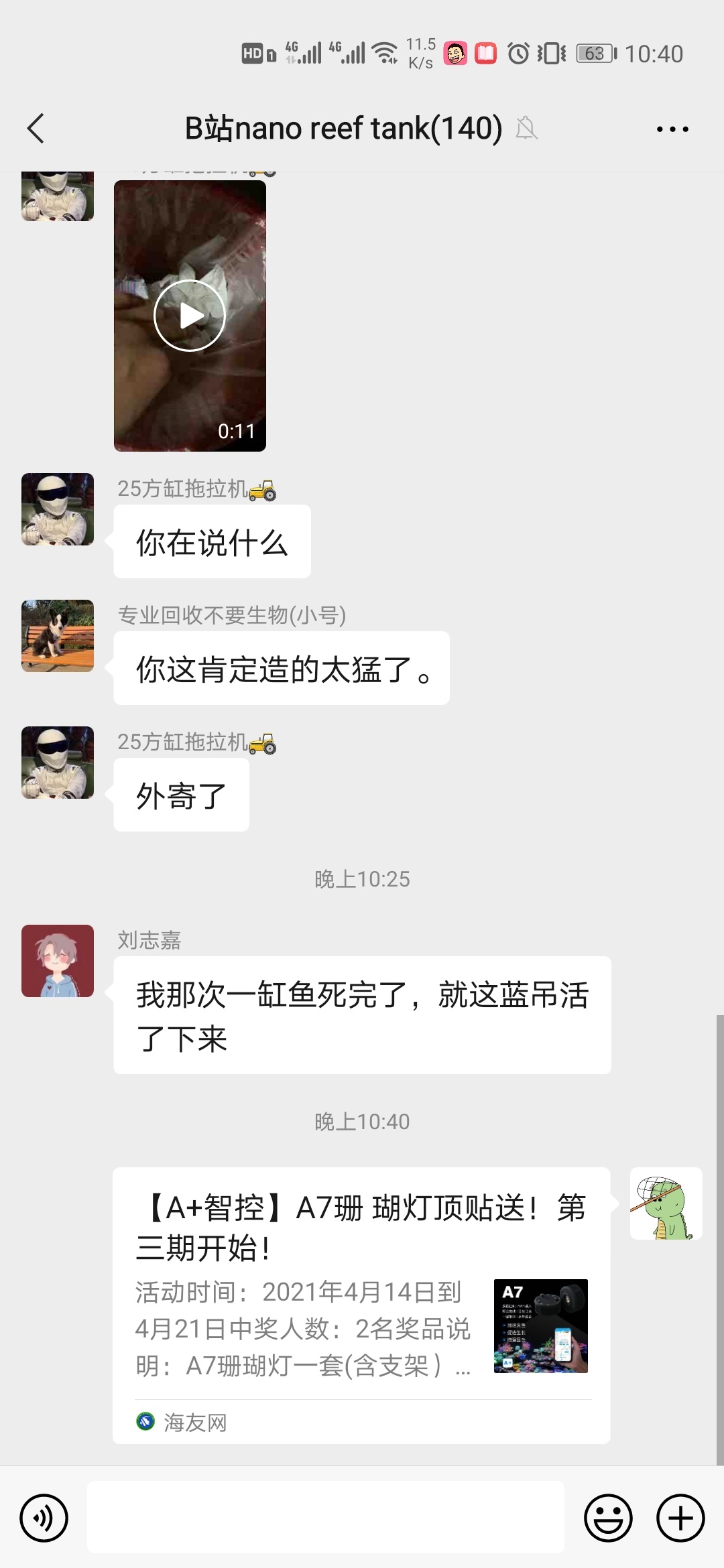Screen dimensions: 724x1568
Task: Open the plus attachment menu
Action: point(680,1518)
